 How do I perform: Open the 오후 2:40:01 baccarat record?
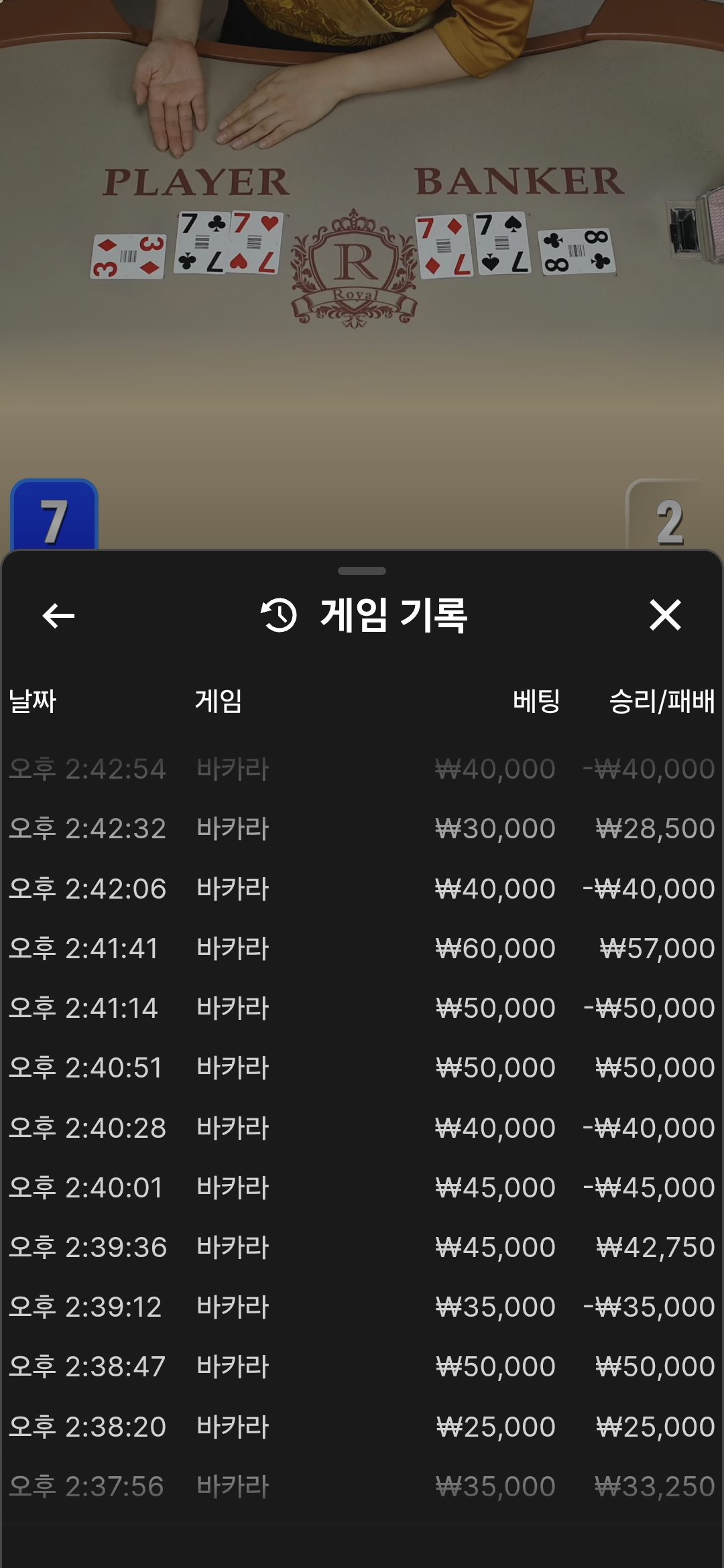point(362,1187)
